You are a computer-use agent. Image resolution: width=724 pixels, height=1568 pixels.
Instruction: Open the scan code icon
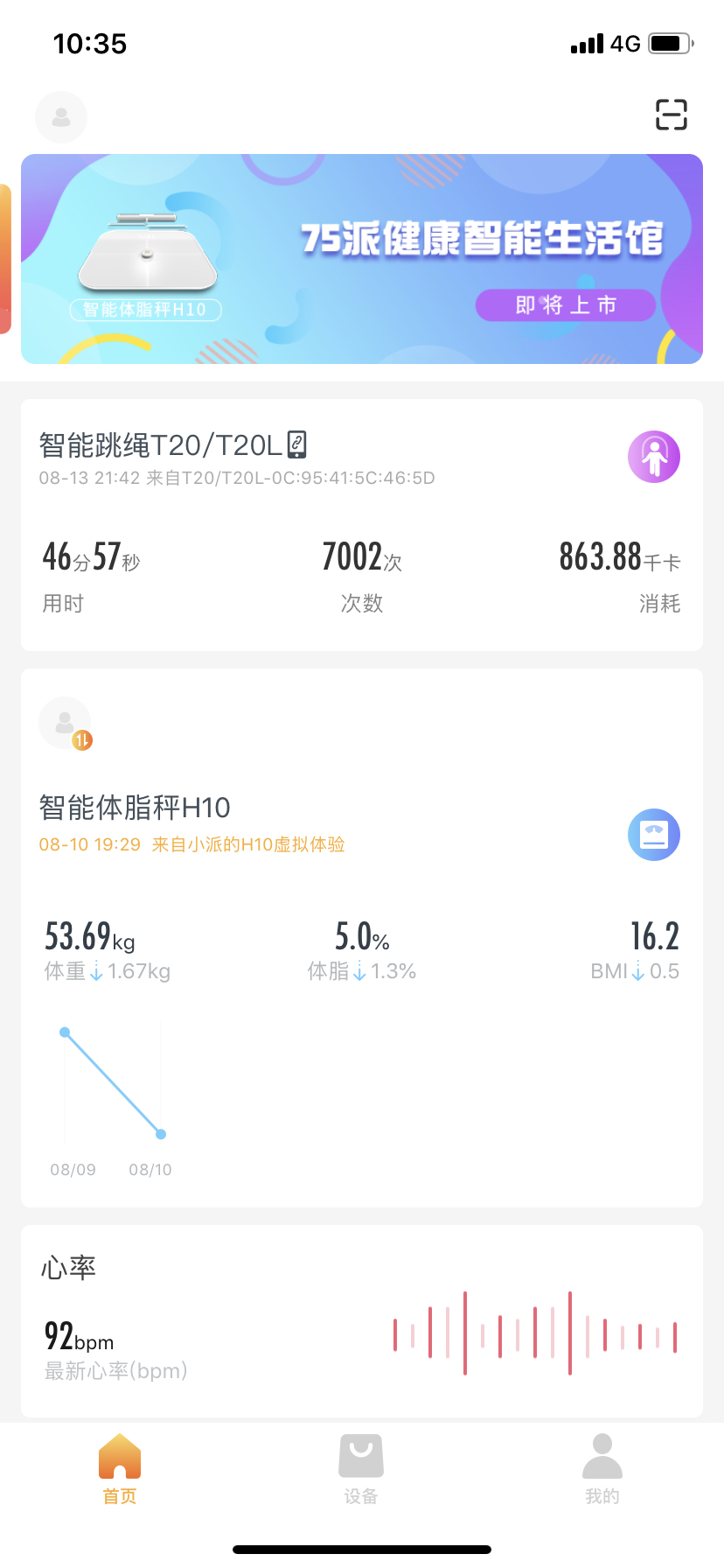click(671, 115)
